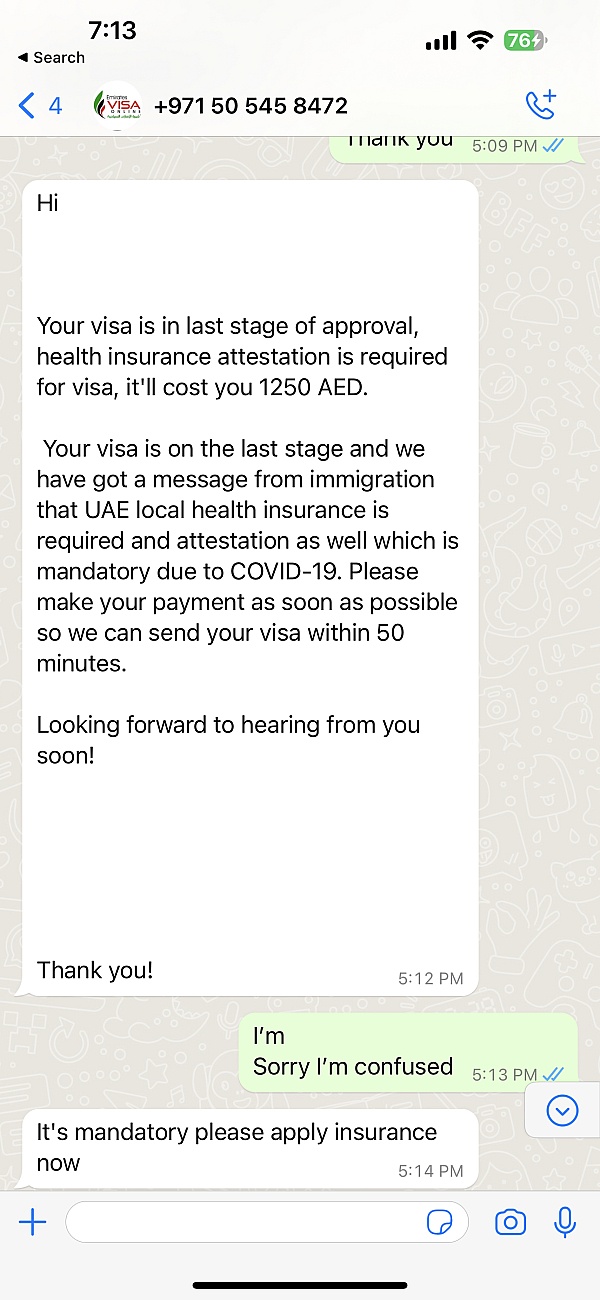Record a voice message with the microphone

565,1222
